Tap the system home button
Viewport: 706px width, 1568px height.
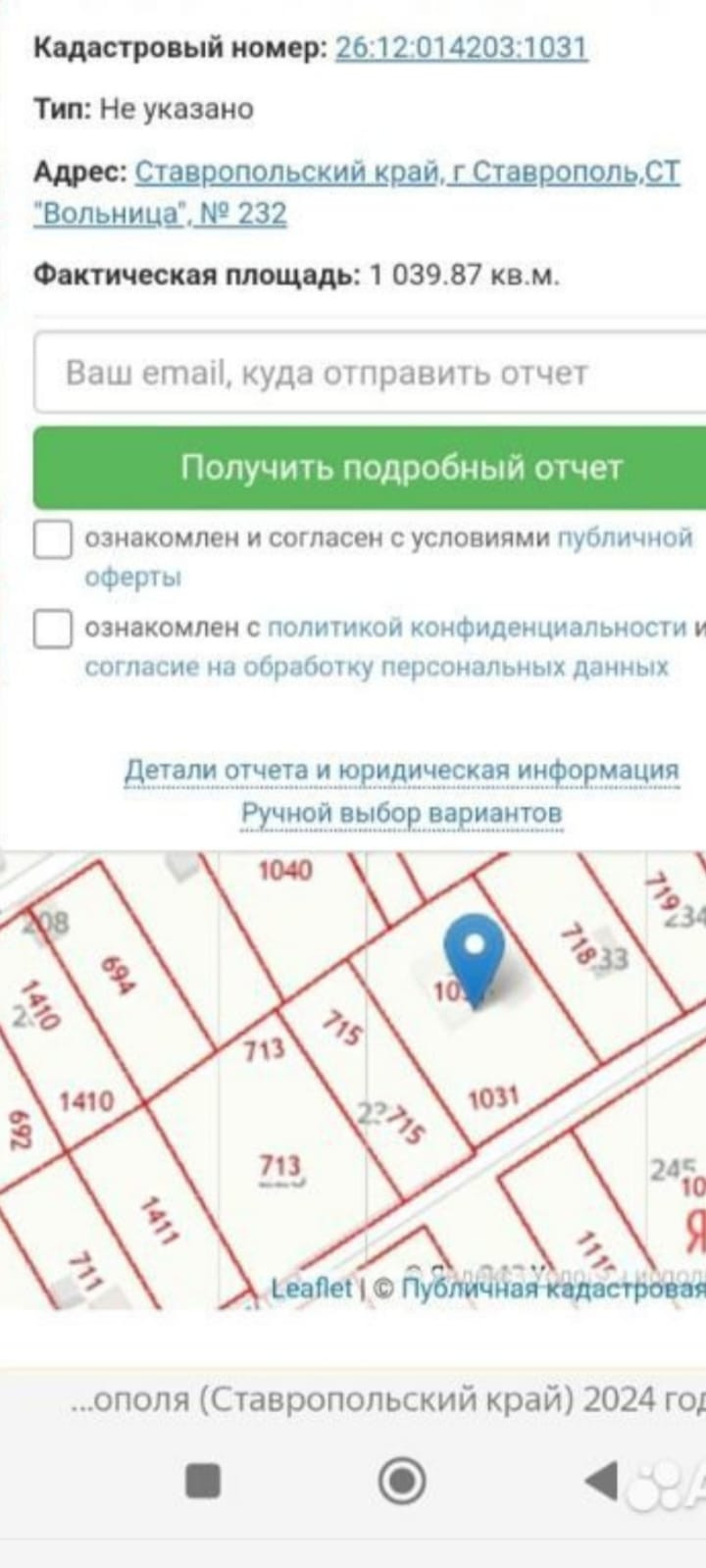click(x=401, y=1481)
